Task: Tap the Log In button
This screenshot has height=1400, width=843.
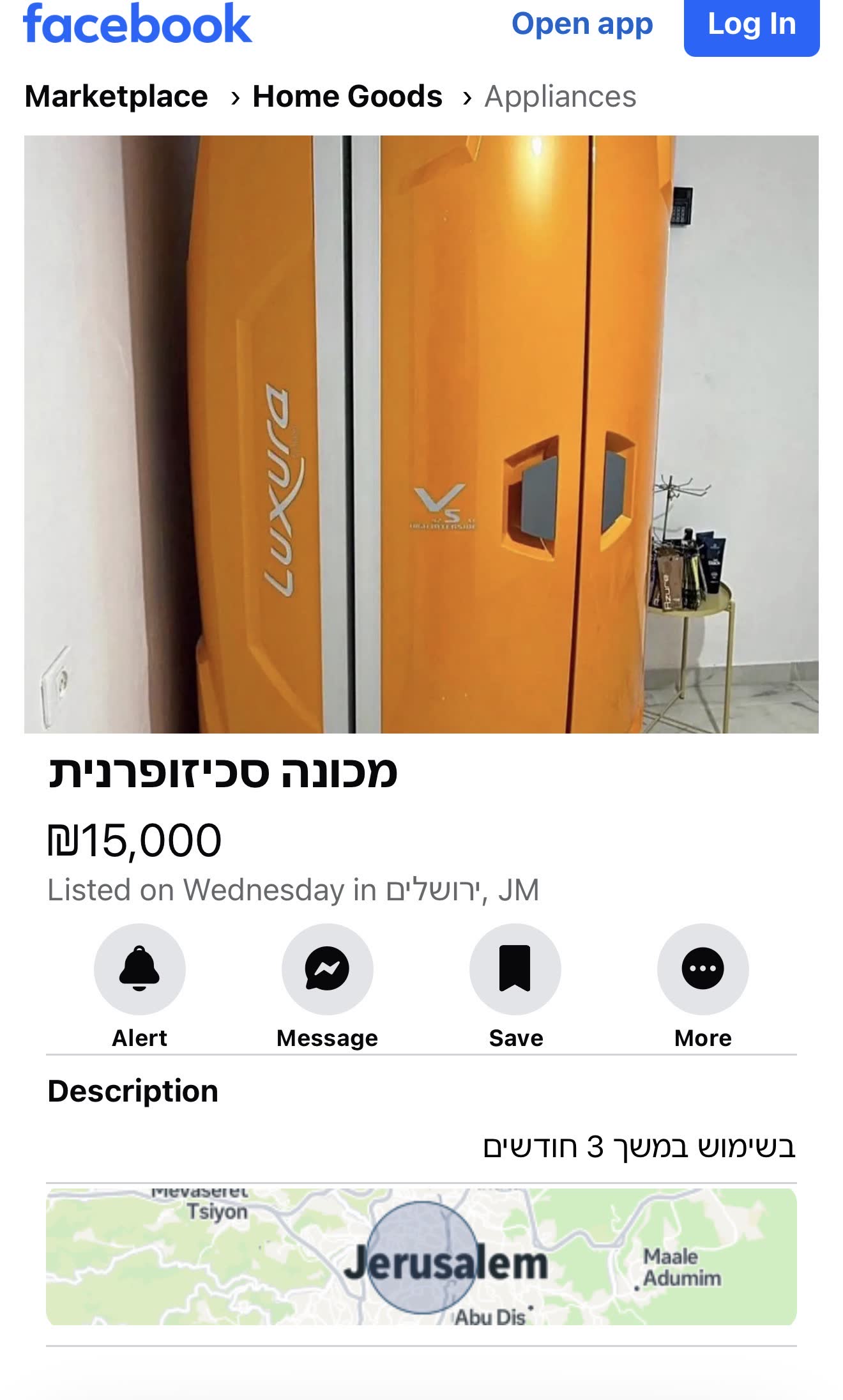Action: click(751, 26)
